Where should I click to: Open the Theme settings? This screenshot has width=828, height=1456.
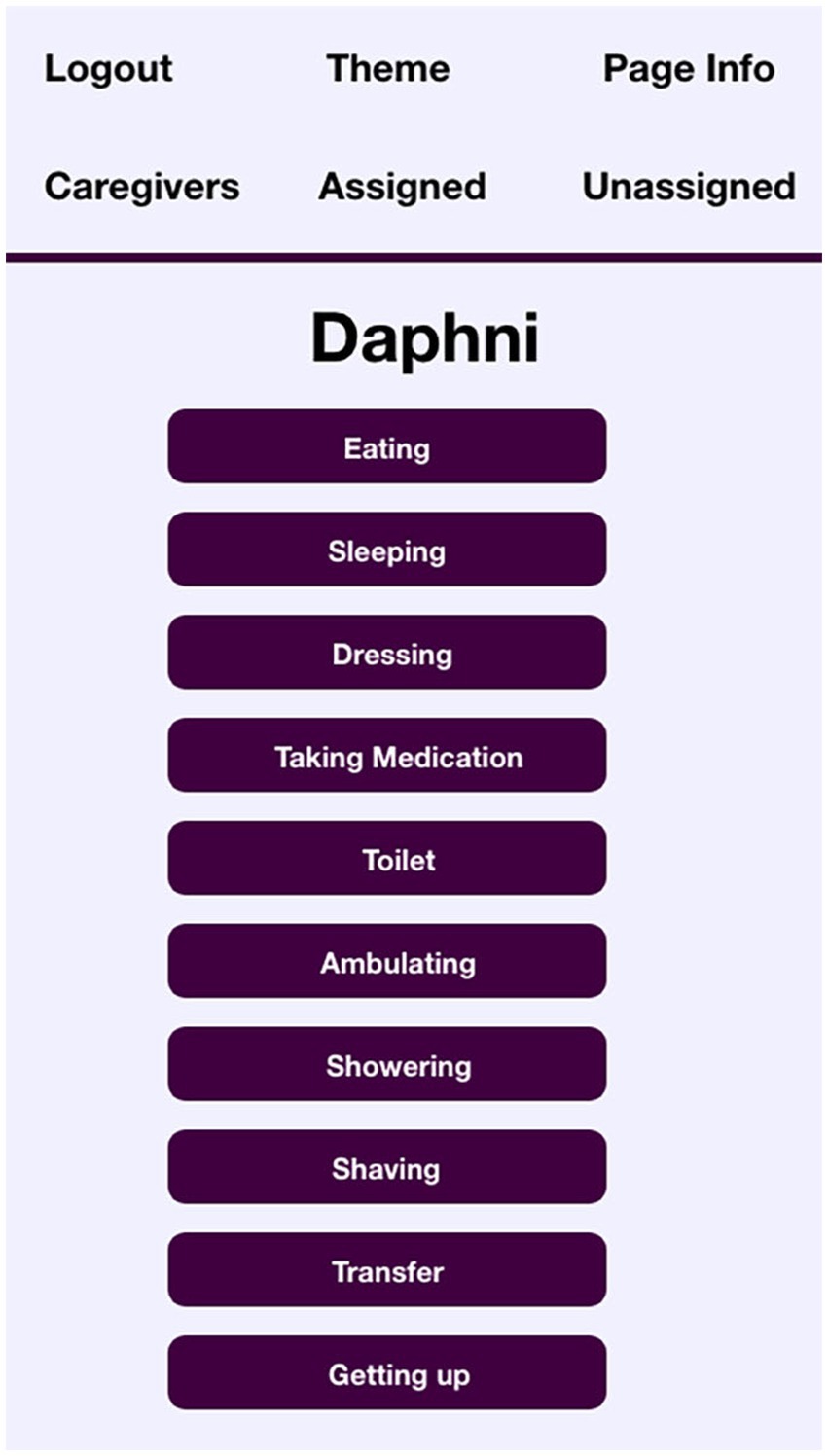pyautogui.click(x=388, y=69)
